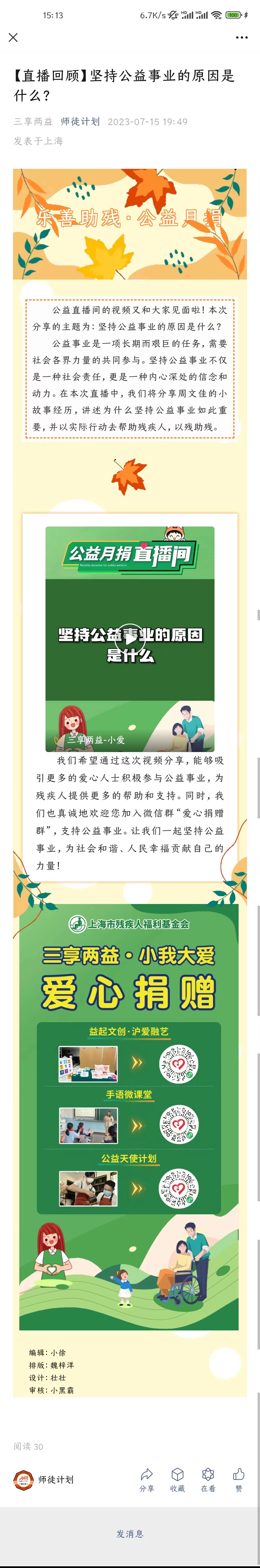Open the three-dot overflow menu

tap(242, 38)
